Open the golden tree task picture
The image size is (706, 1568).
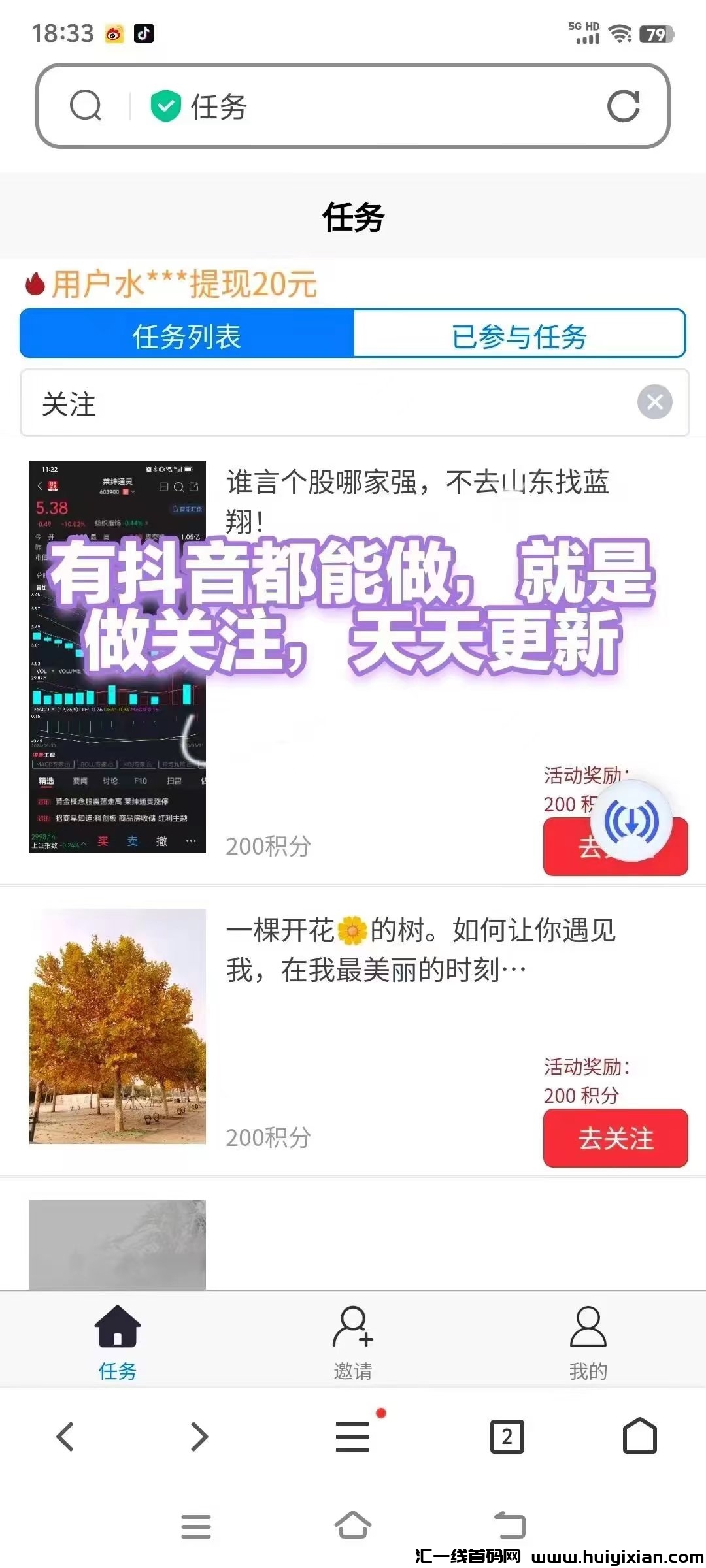[118, 1026]
